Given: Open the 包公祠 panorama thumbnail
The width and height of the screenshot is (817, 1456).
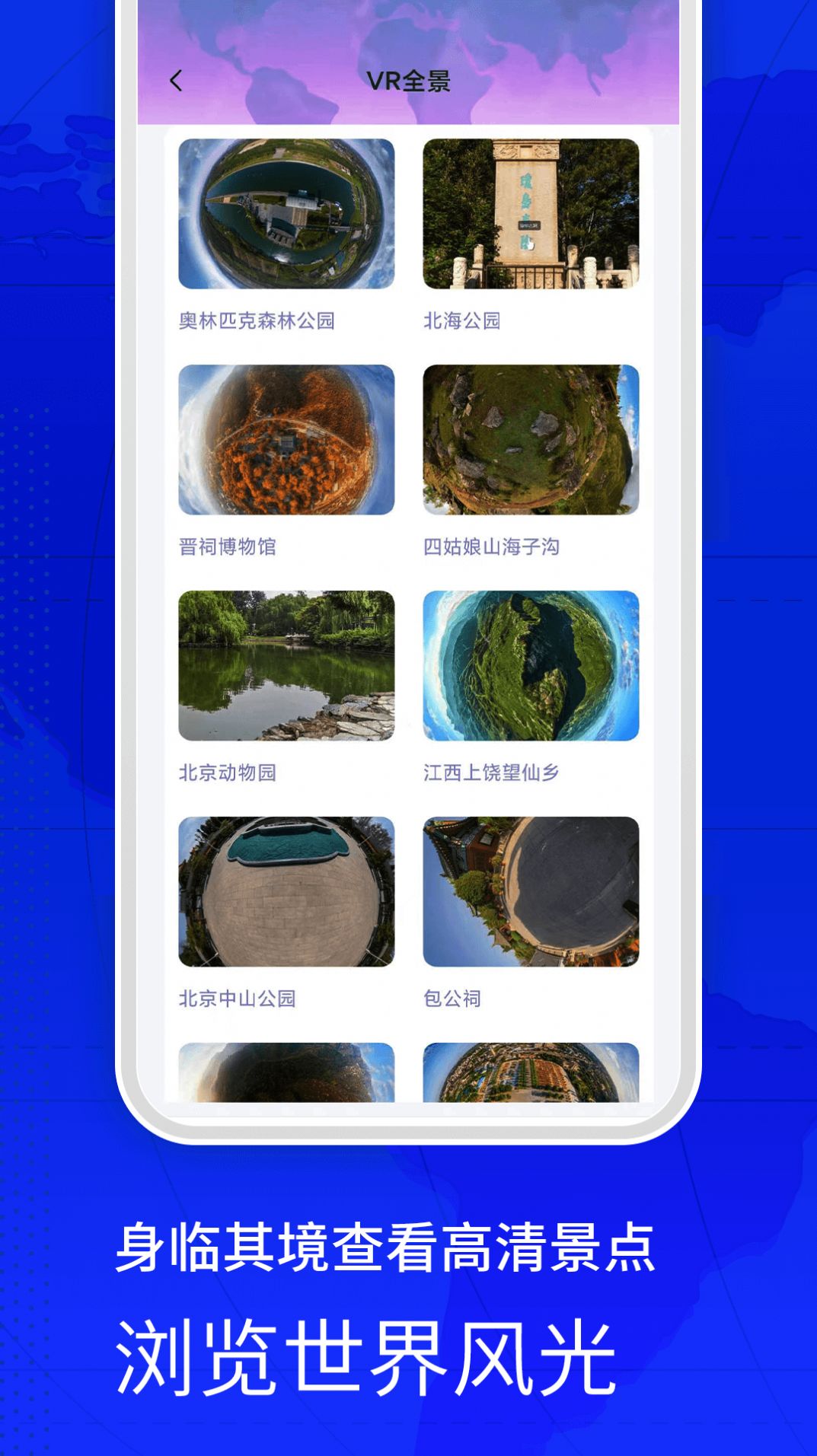Looking at the screenshot, I should click(531, 891).
